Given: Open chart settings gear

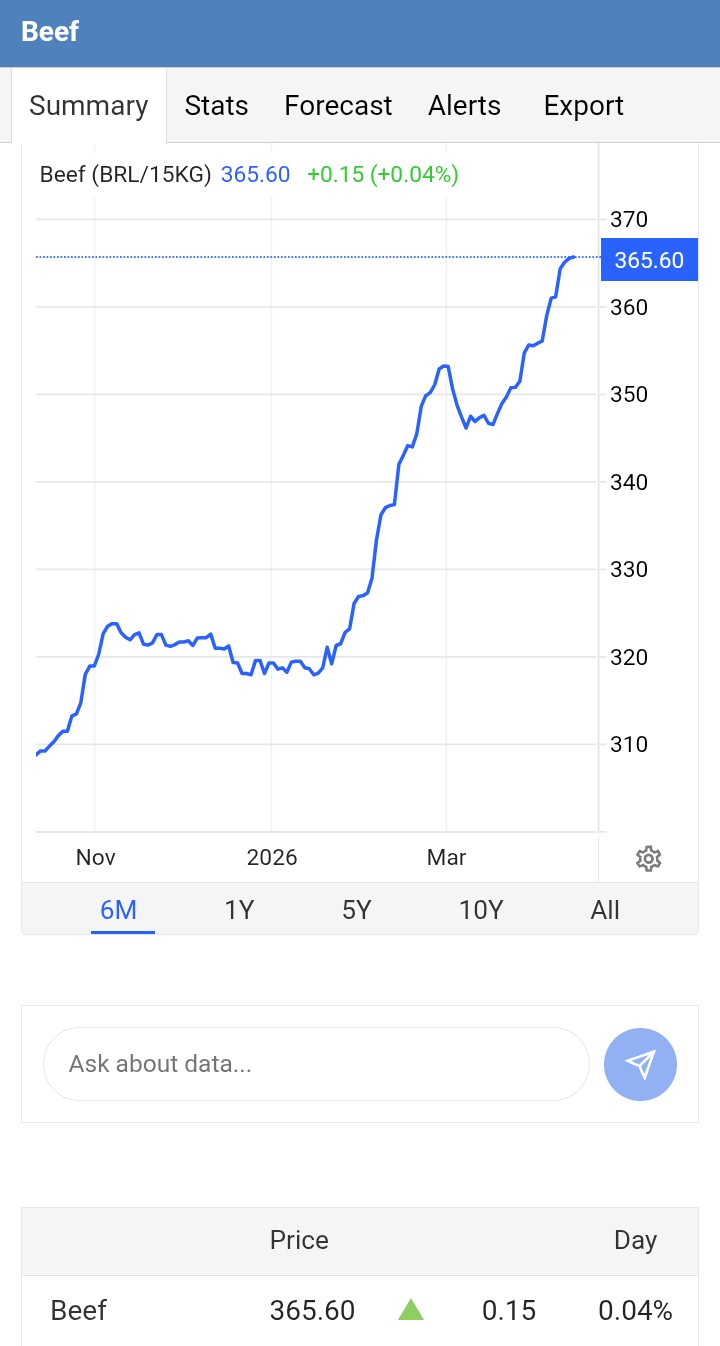Looking at the screenshot, I should coord(649,858).
